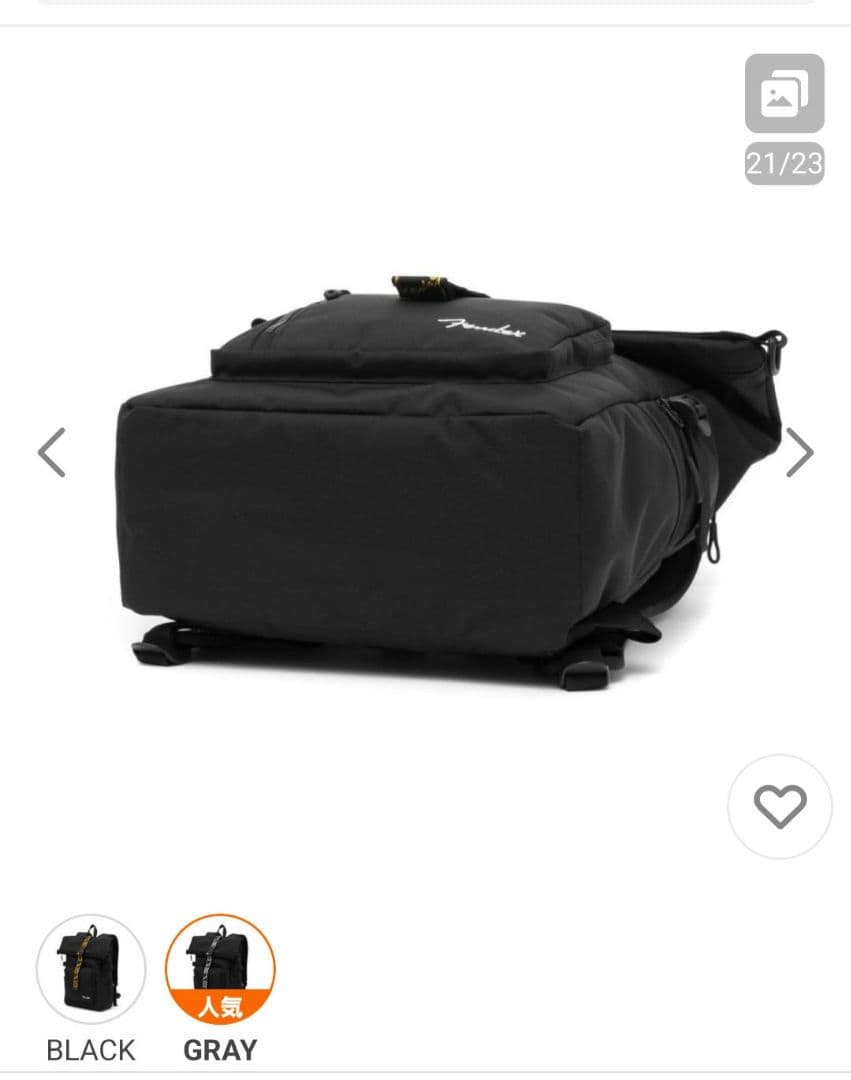The width and height of the screenshot is (851, 1080).
Task: Add this backpack to favorites
Action: [x=779, y=806]
